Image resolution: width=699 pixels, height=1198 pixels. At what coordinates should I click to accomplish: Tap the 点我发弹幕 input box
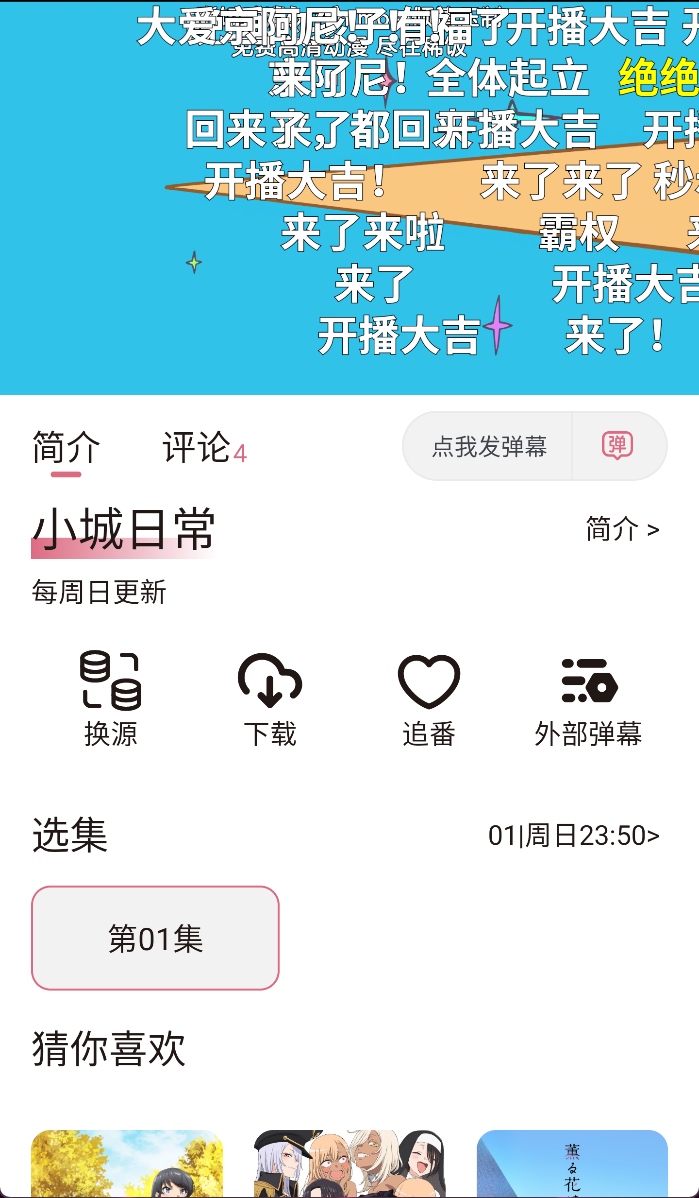tap(489, 447)
